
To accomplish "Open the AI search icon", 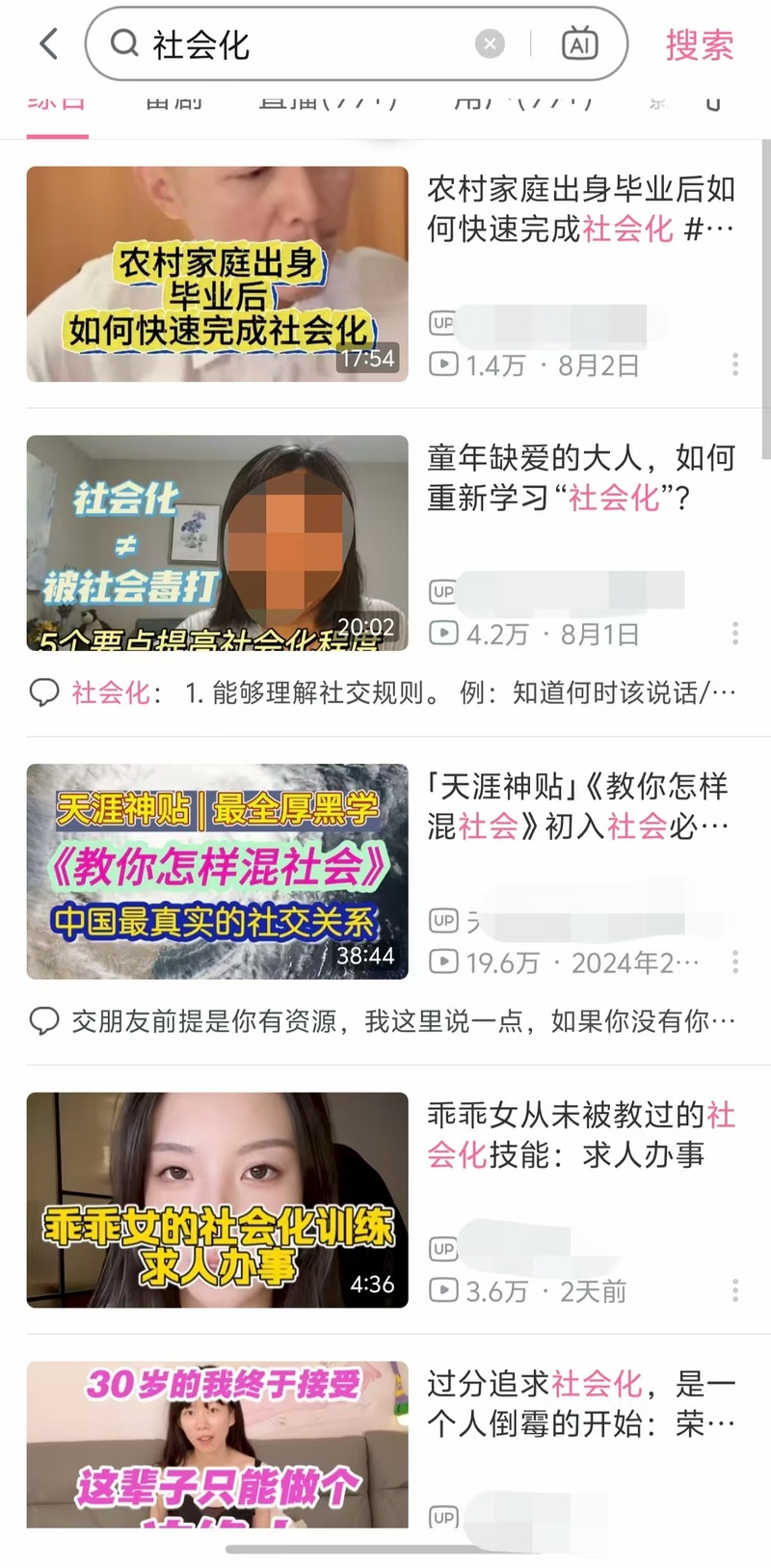I will click(x=579, y=44).
